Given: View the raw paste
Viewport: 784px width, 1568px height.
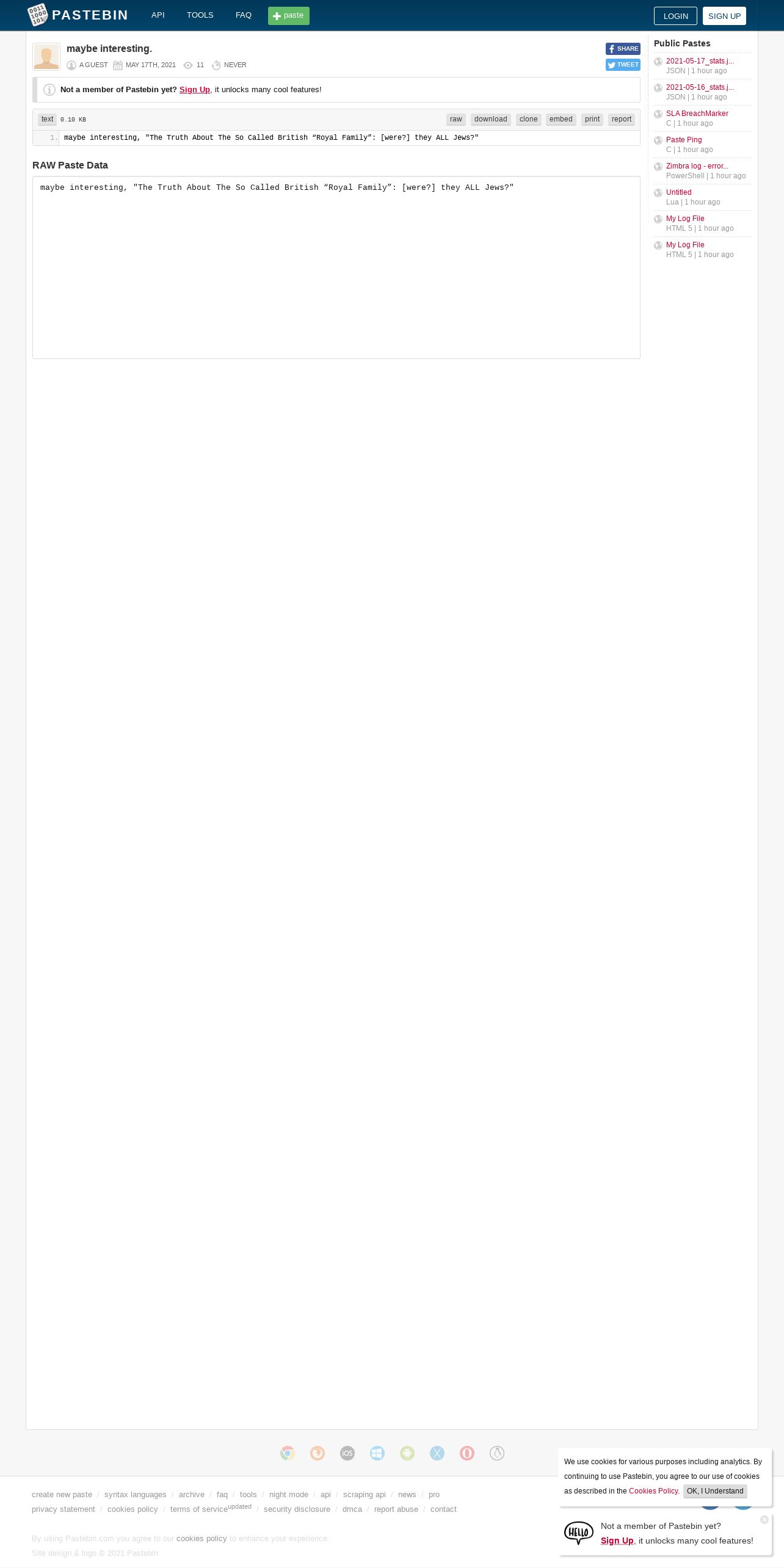Looking at the screenshot, I should click(x=456, y=120).
